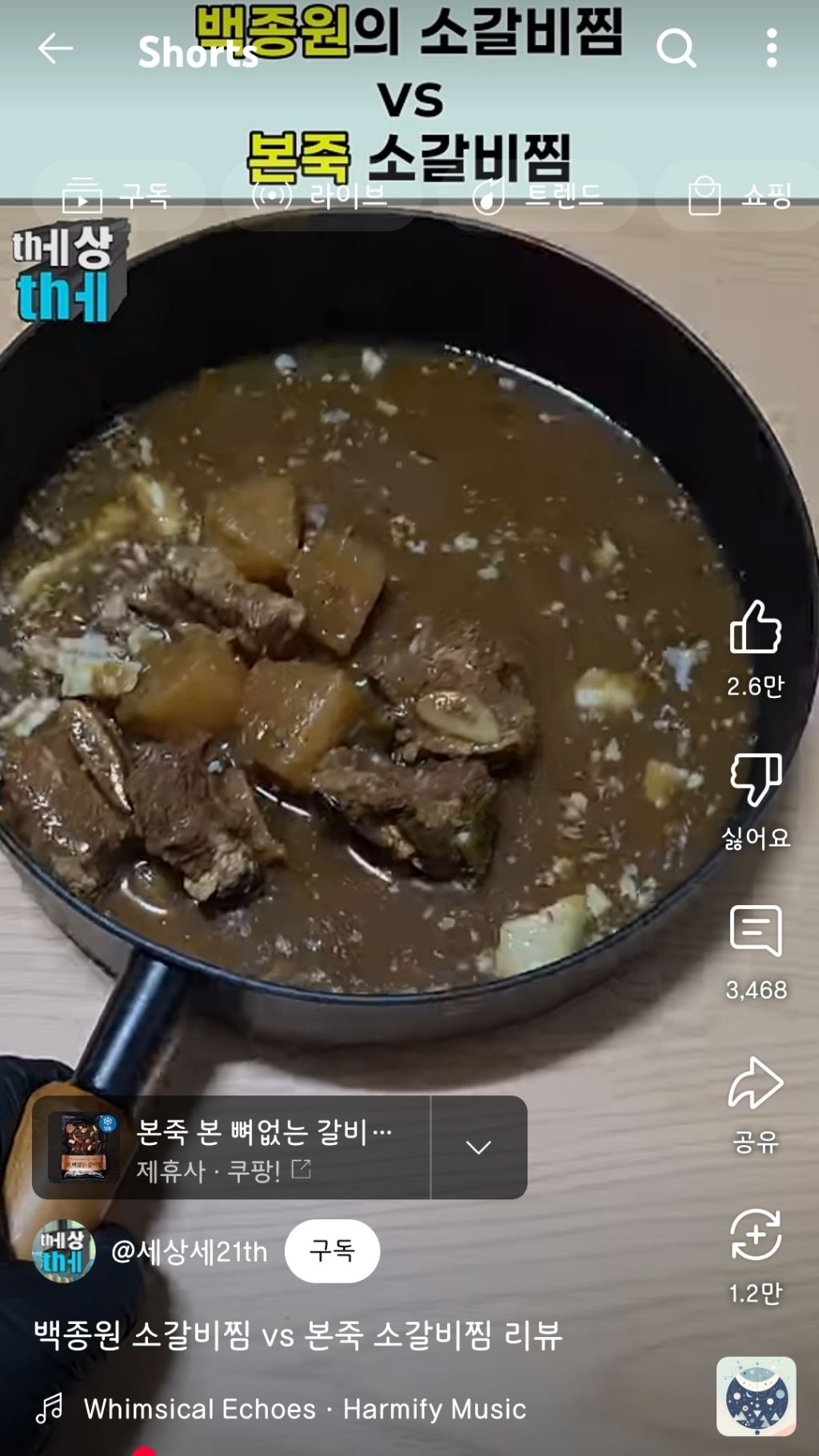Open the search icon

click(677, 49)
